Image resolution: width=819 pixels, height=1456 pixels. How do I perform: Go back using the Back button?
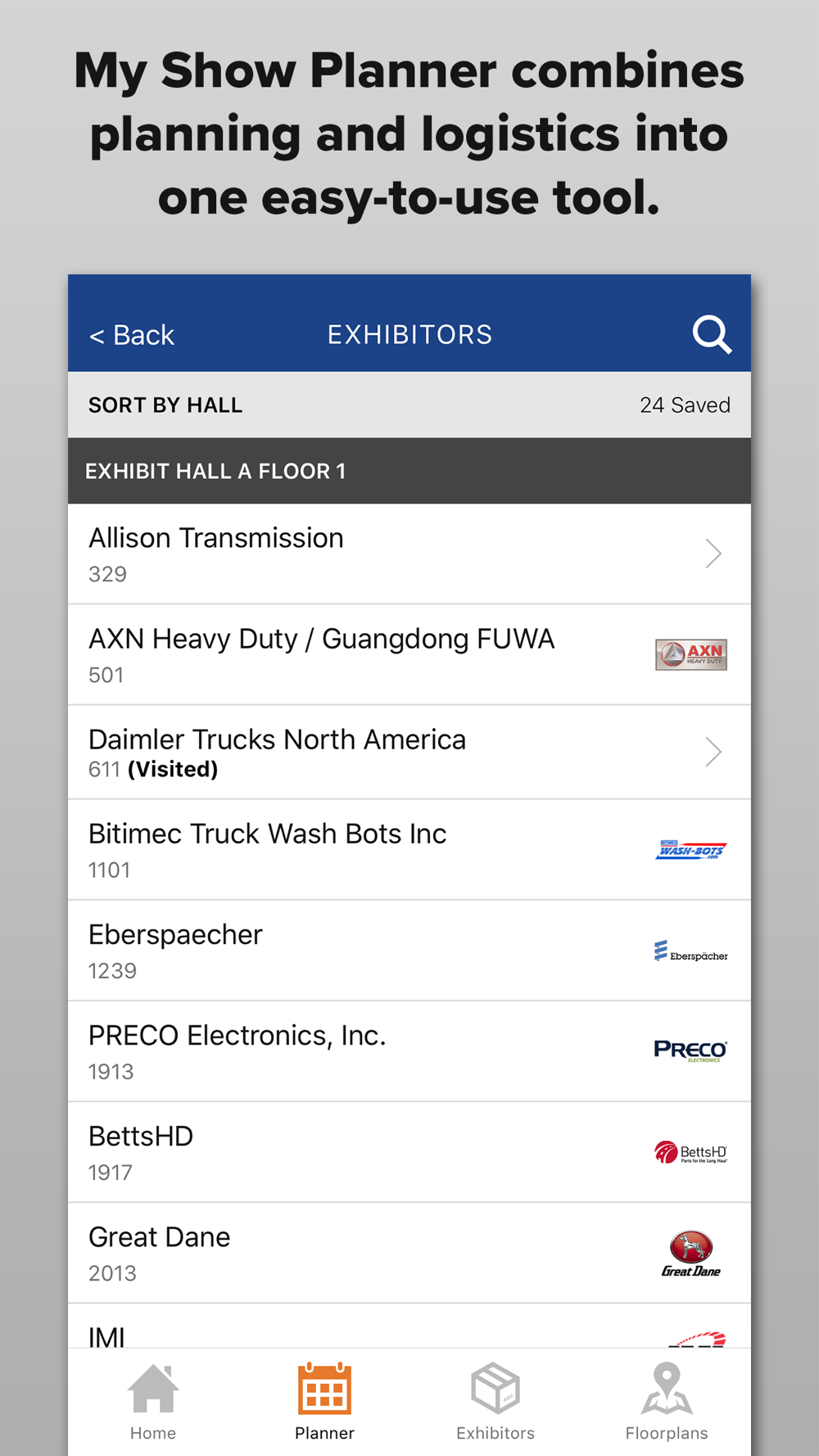132,335
